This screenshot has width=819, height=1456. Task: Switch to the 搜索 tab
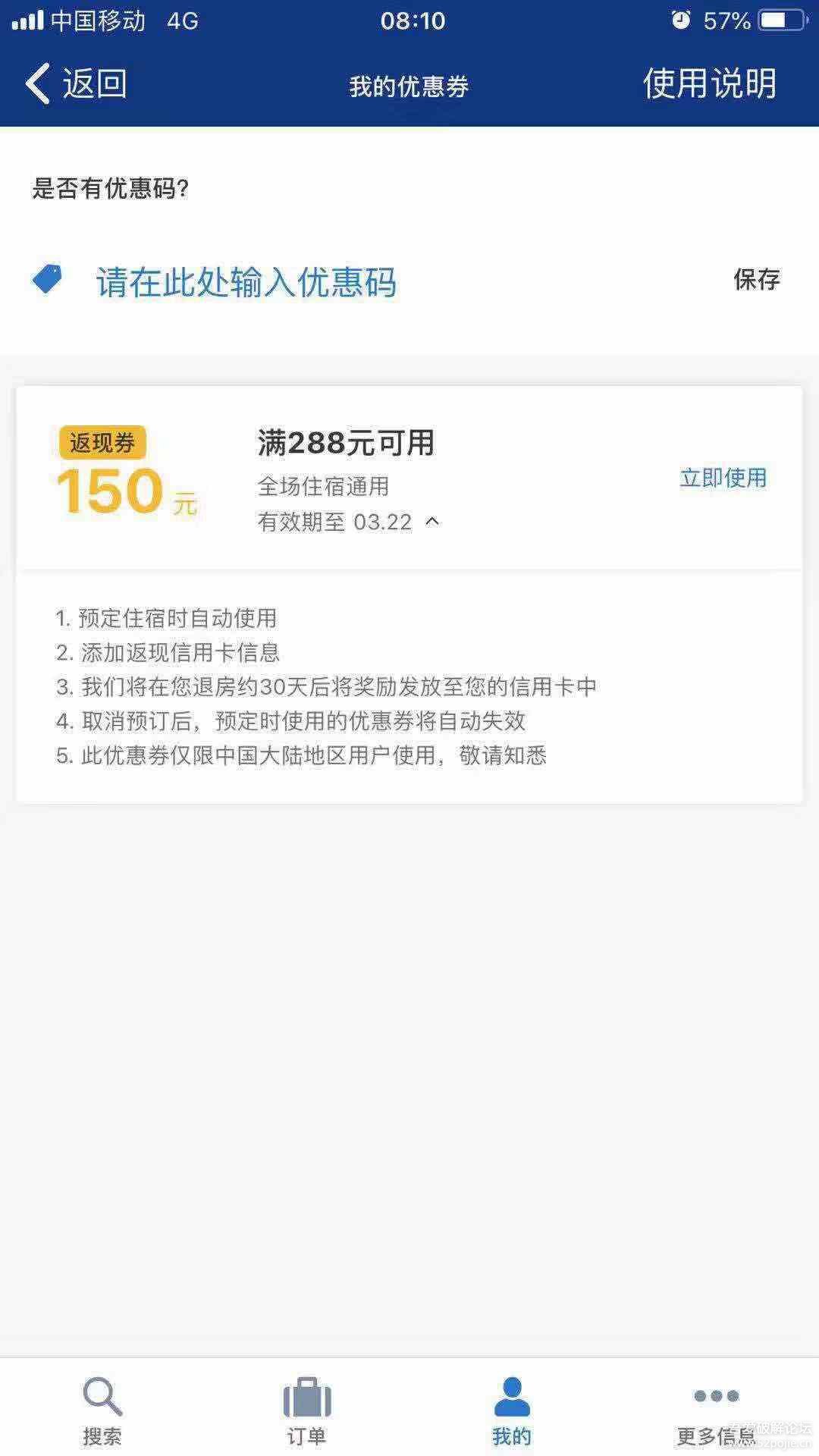[102, 1409]
